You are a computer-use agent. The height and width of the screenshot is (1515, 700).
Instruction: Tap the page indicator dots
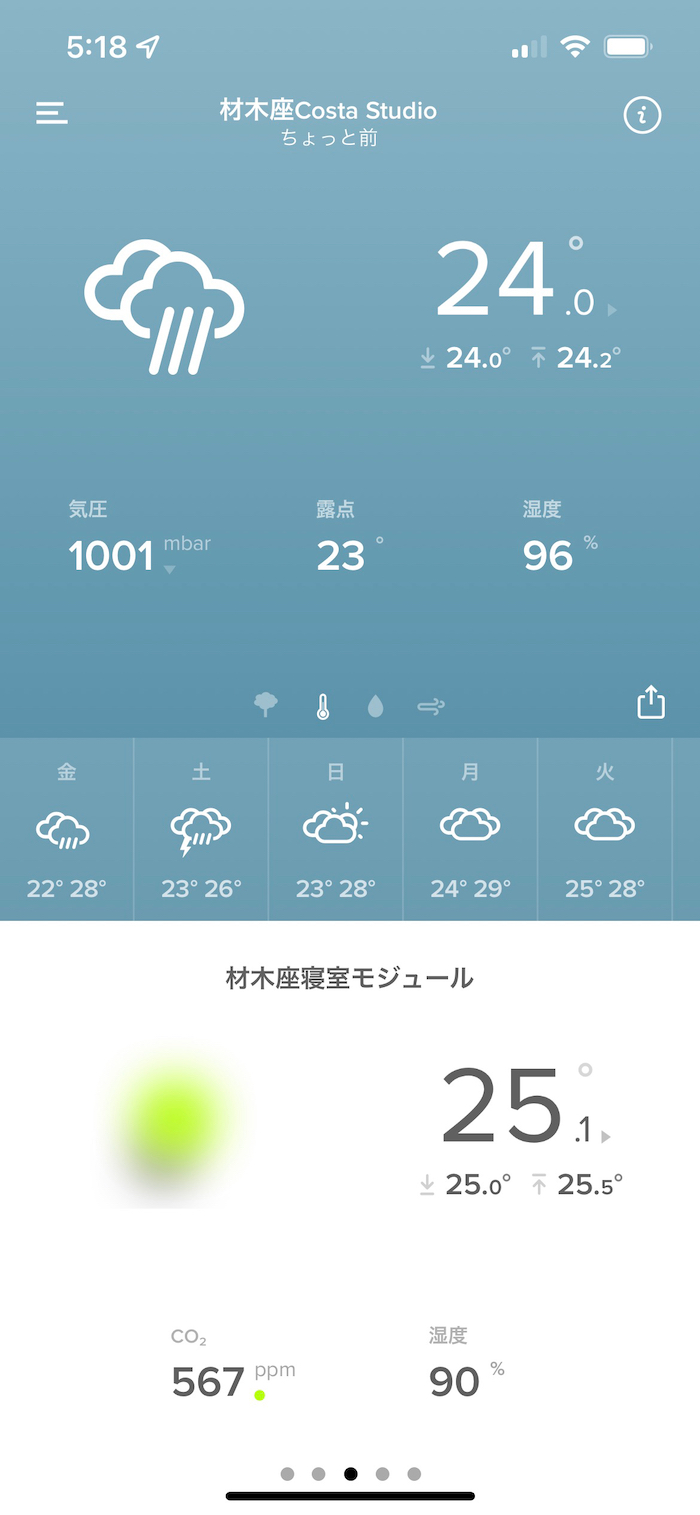click(350, 1473)
